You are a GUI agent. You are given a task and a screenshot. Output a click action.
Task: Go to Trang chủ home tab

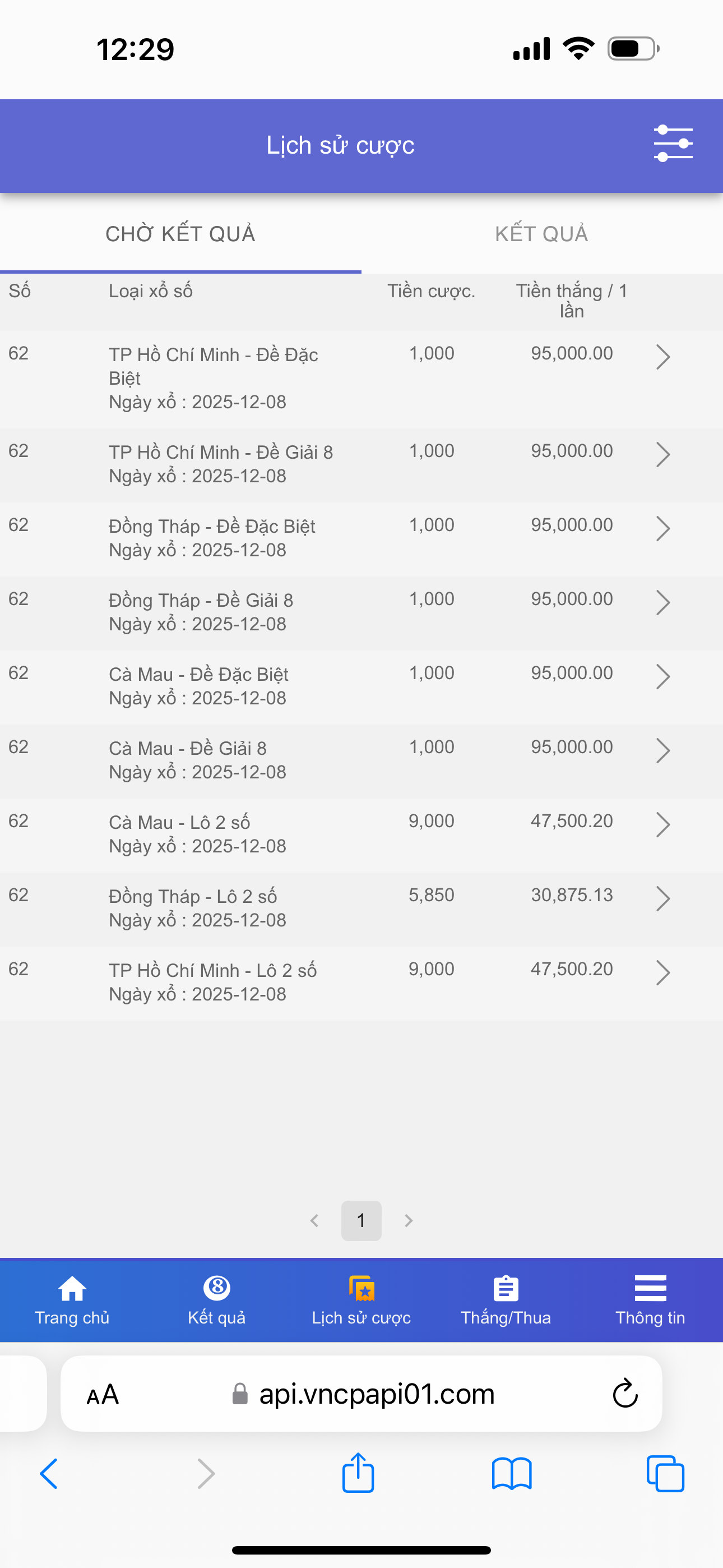point(72,1299)
